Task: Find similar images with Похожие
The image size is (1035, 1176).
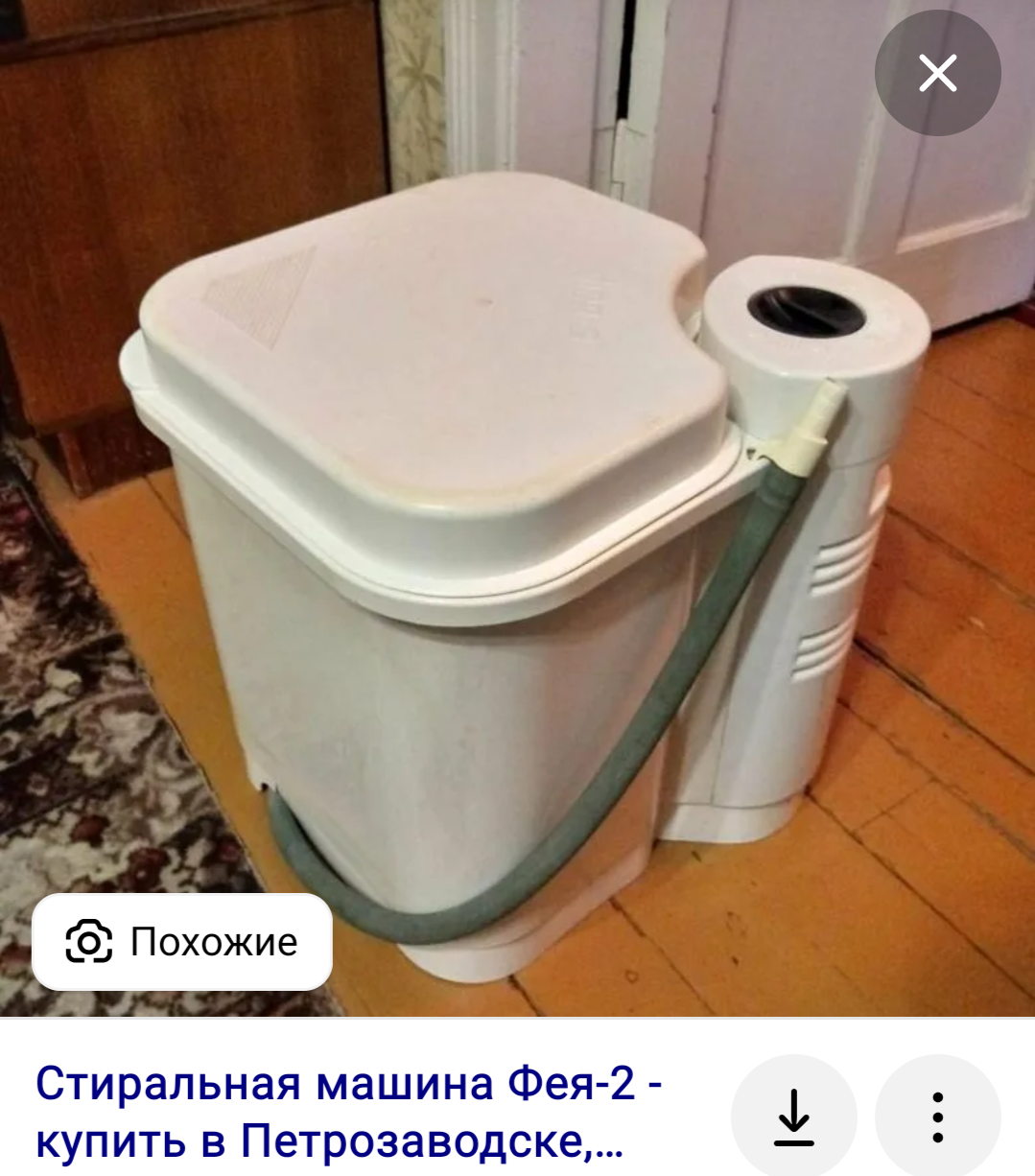Action: point(182,942)
